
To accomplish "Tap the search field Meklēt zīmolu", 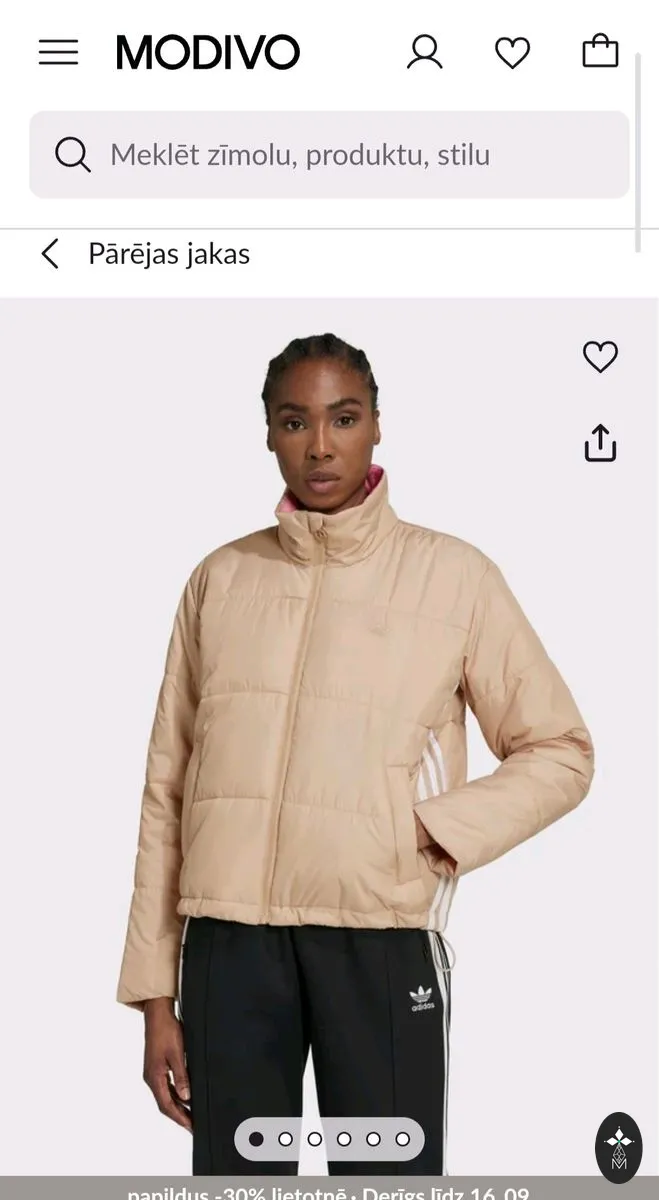I will point(329,154).
